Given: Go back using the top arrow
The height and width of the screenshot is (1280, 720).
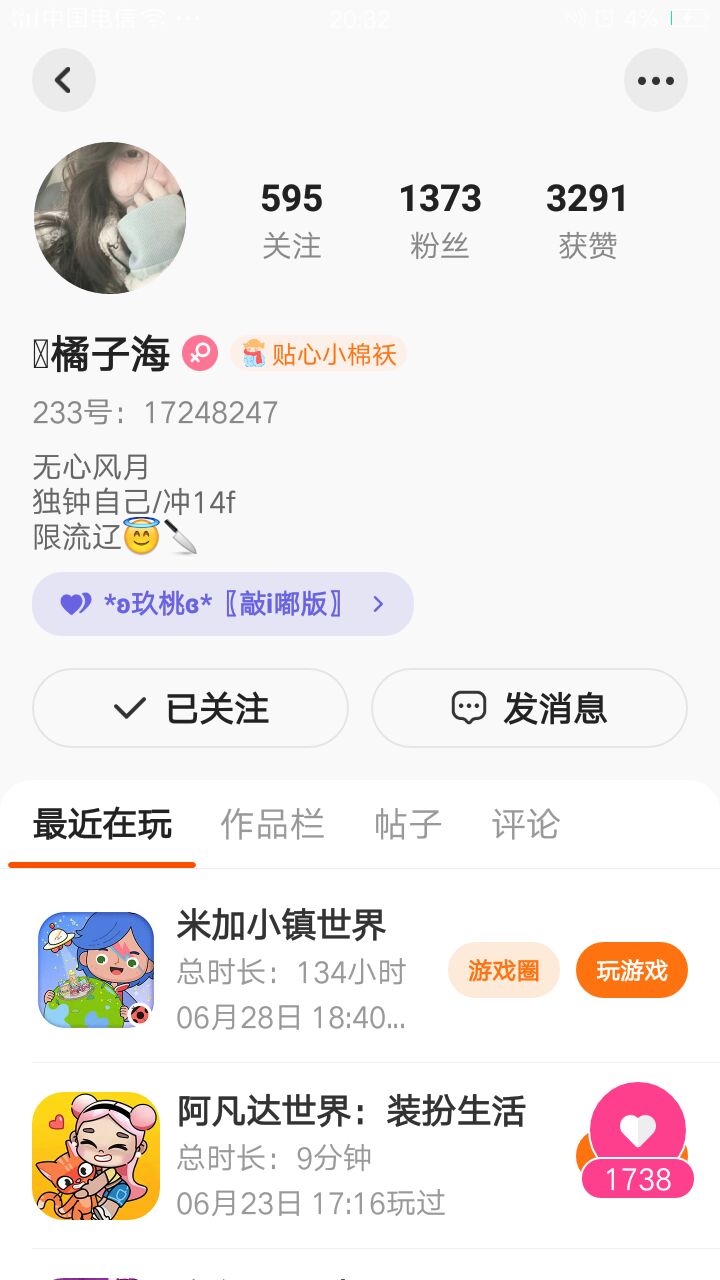Looking at the screenshot, I should pyautogui.click(x=64, y=80).
